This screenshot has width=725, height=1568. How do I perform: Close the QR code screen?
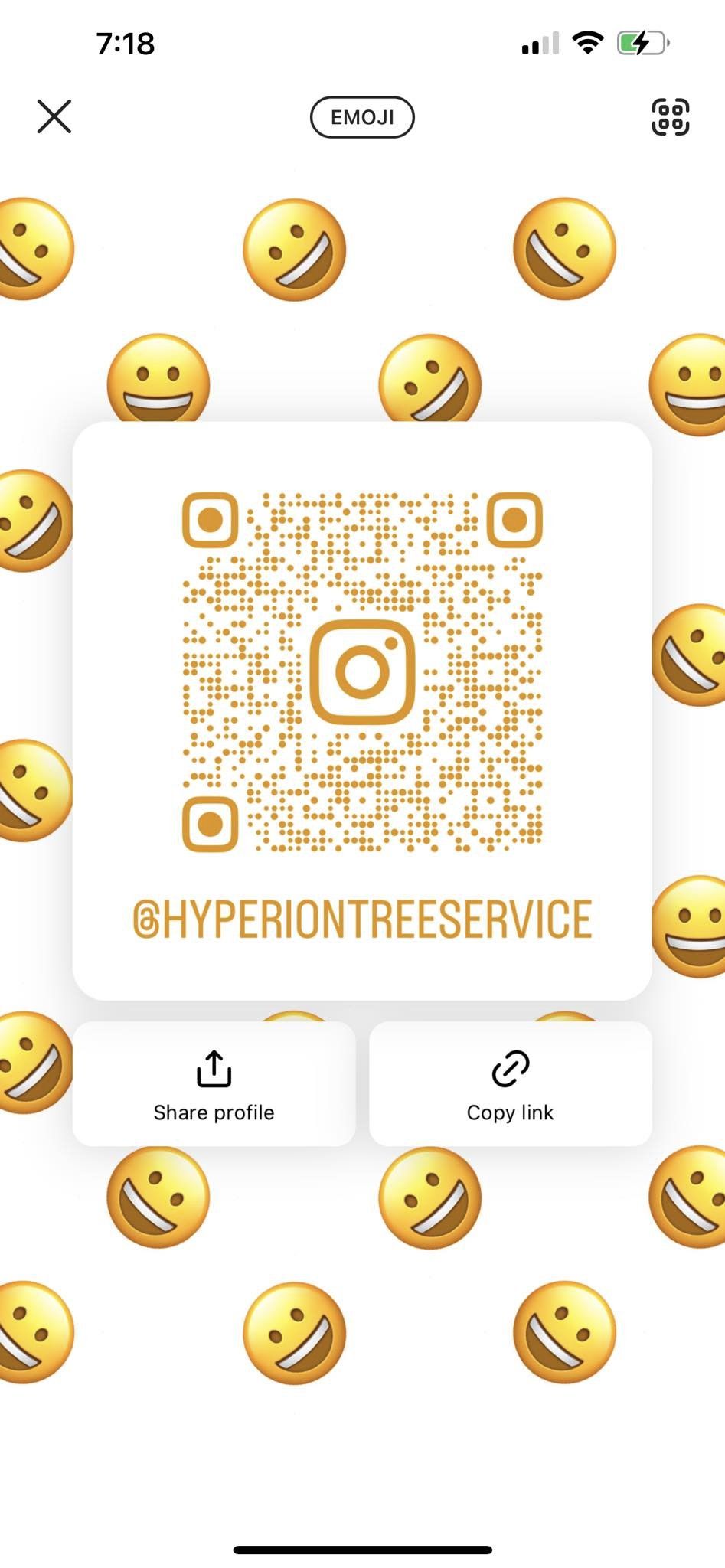[54, 116]
